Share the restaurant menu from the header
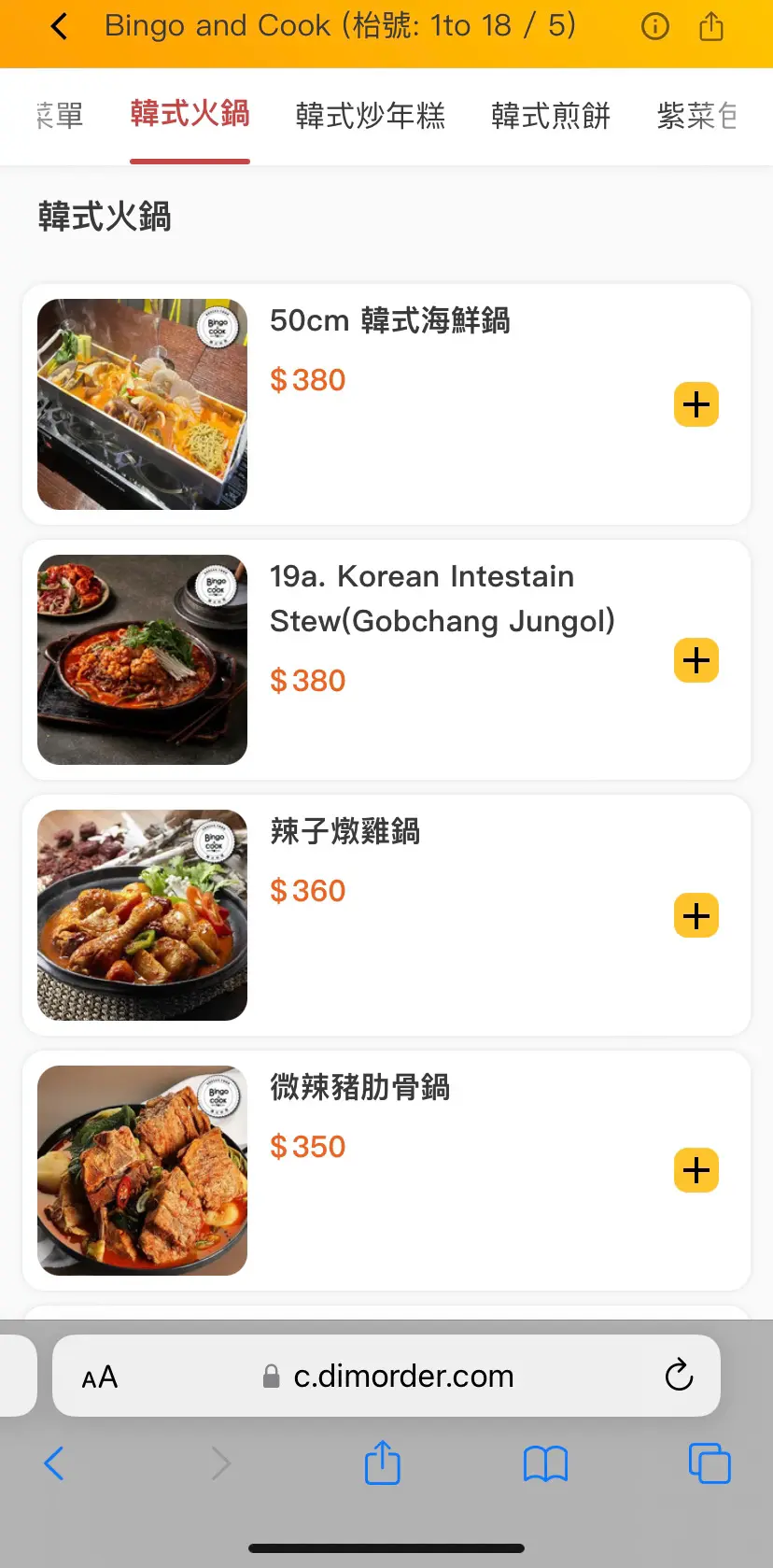Viewport: 773px width, 1568px height. coord(711,27)
